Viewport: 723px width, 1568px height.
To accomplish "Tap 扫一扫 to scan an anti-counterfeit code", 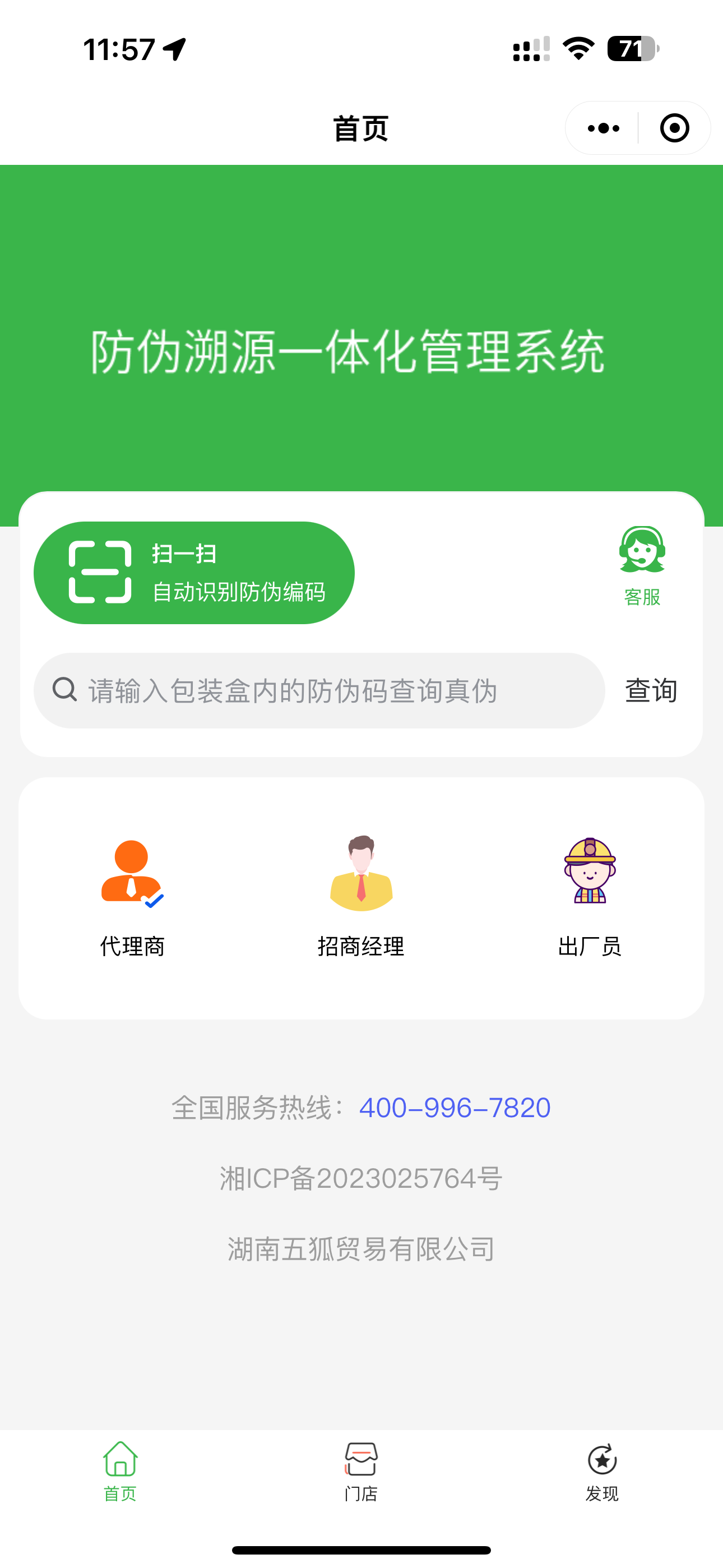I will point(193,573).
